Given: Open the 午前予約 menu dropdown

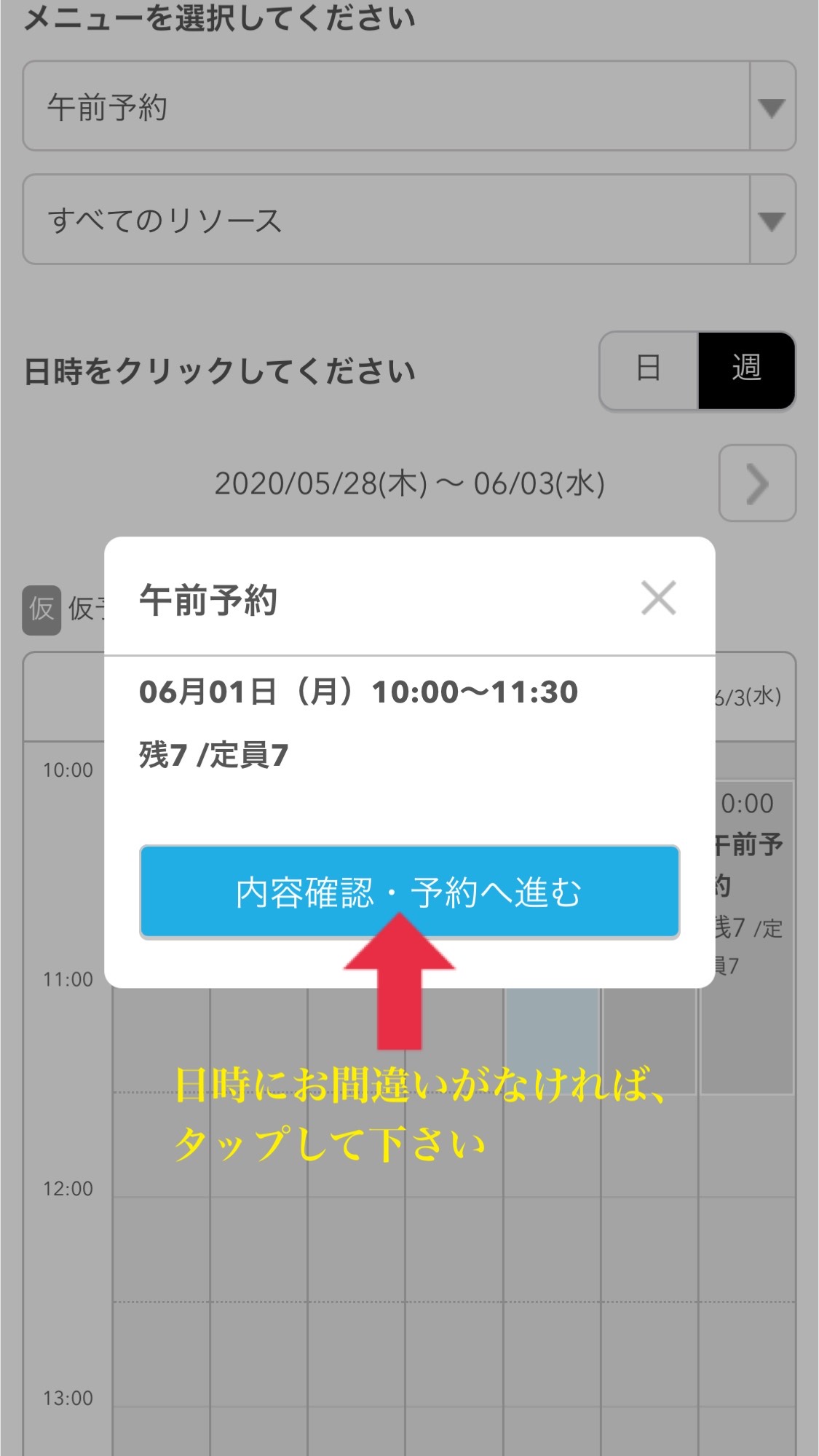Looking at the screenshot, I should tap(409, 106).
